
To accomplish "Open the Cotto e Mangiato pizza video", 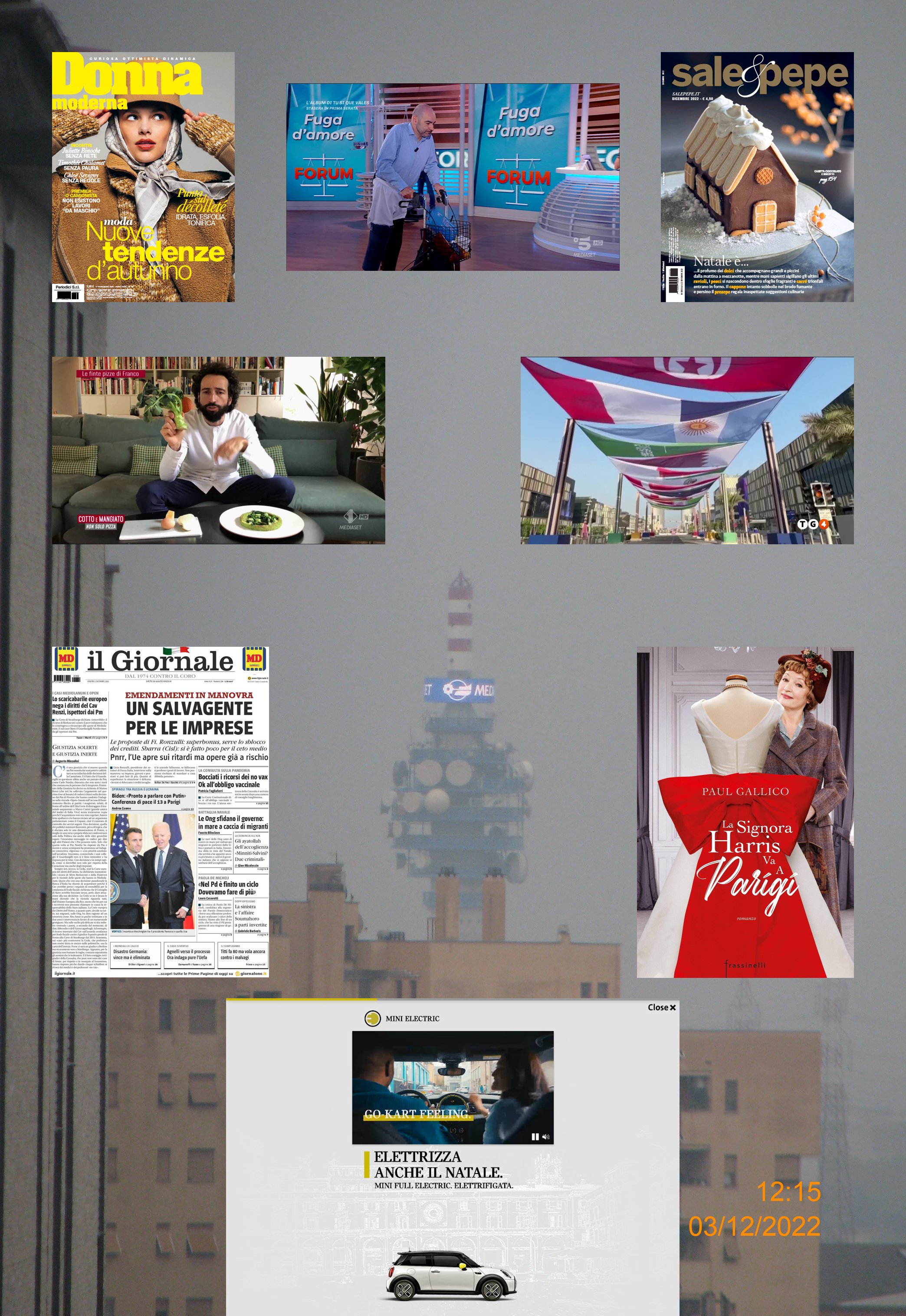I will [x=219, y=450].
